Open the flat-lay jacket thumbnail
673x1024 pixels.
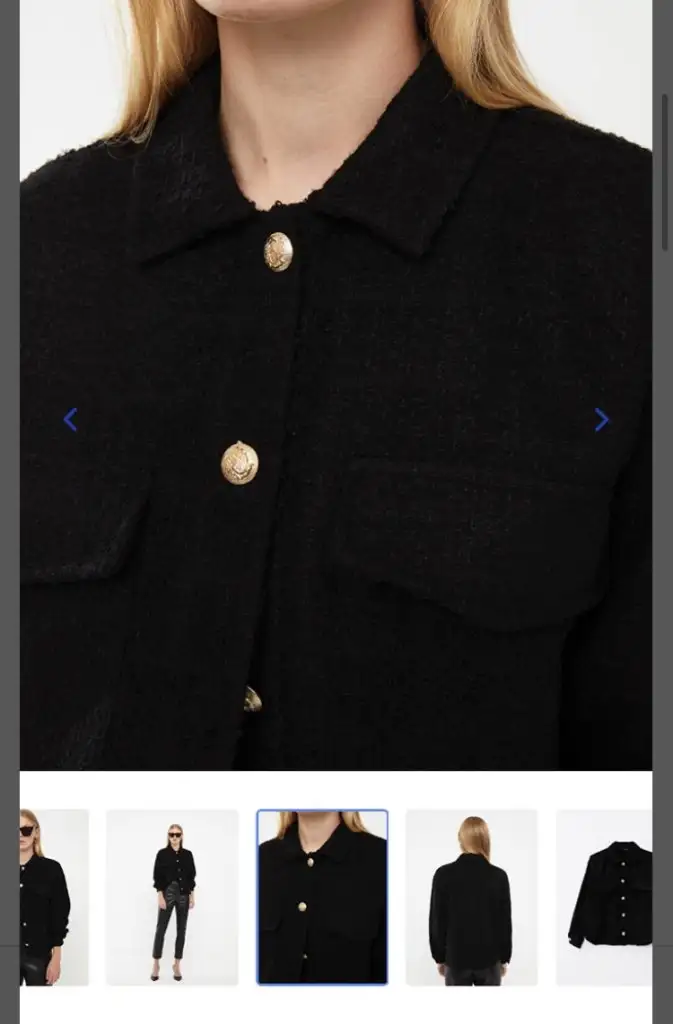pyautogui.click(x=605, y=897)
